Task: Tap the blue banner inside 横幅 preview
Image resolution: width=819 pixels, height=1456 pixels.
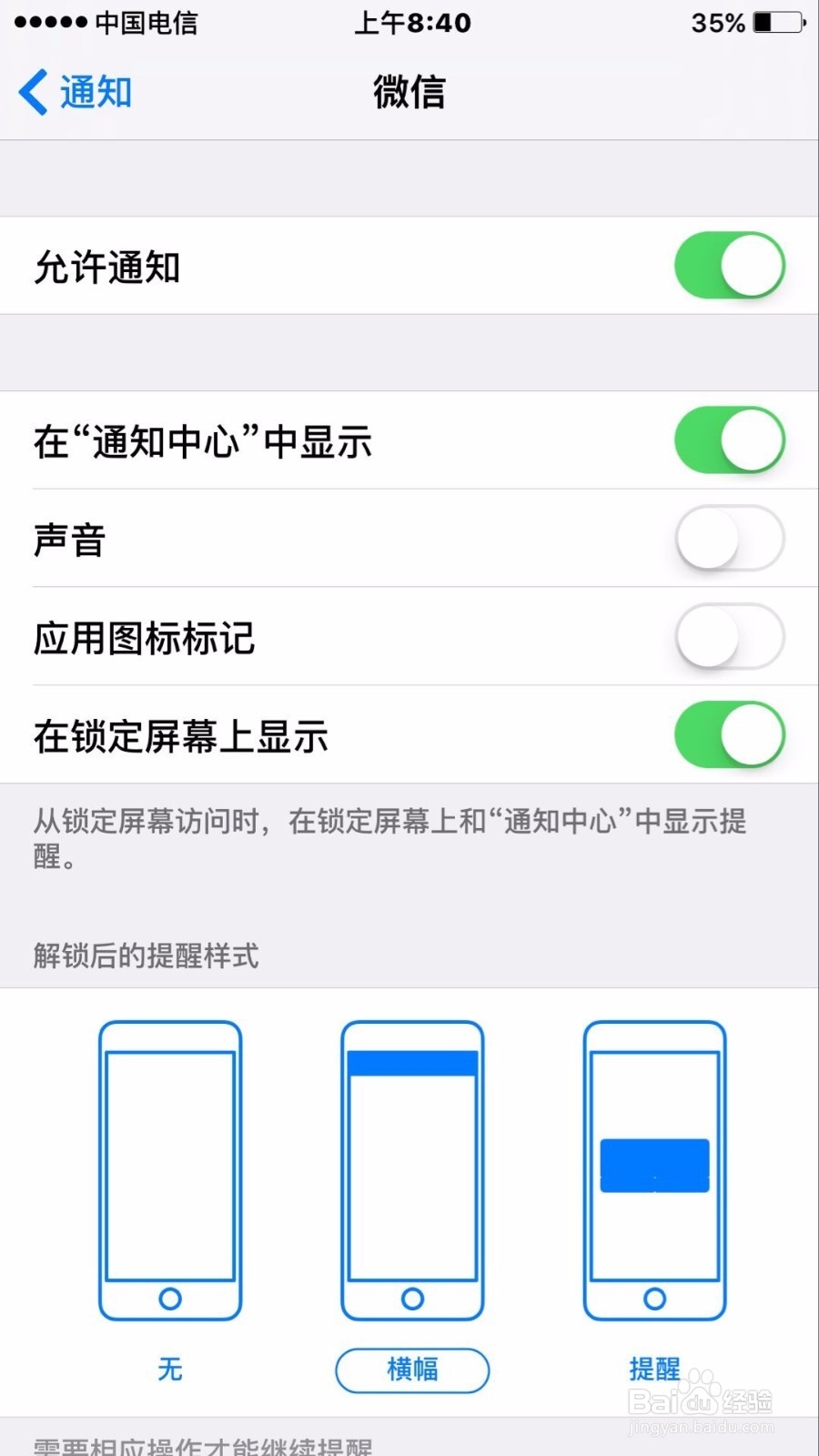Action: pyautogui.click(x=411, y=1065)
